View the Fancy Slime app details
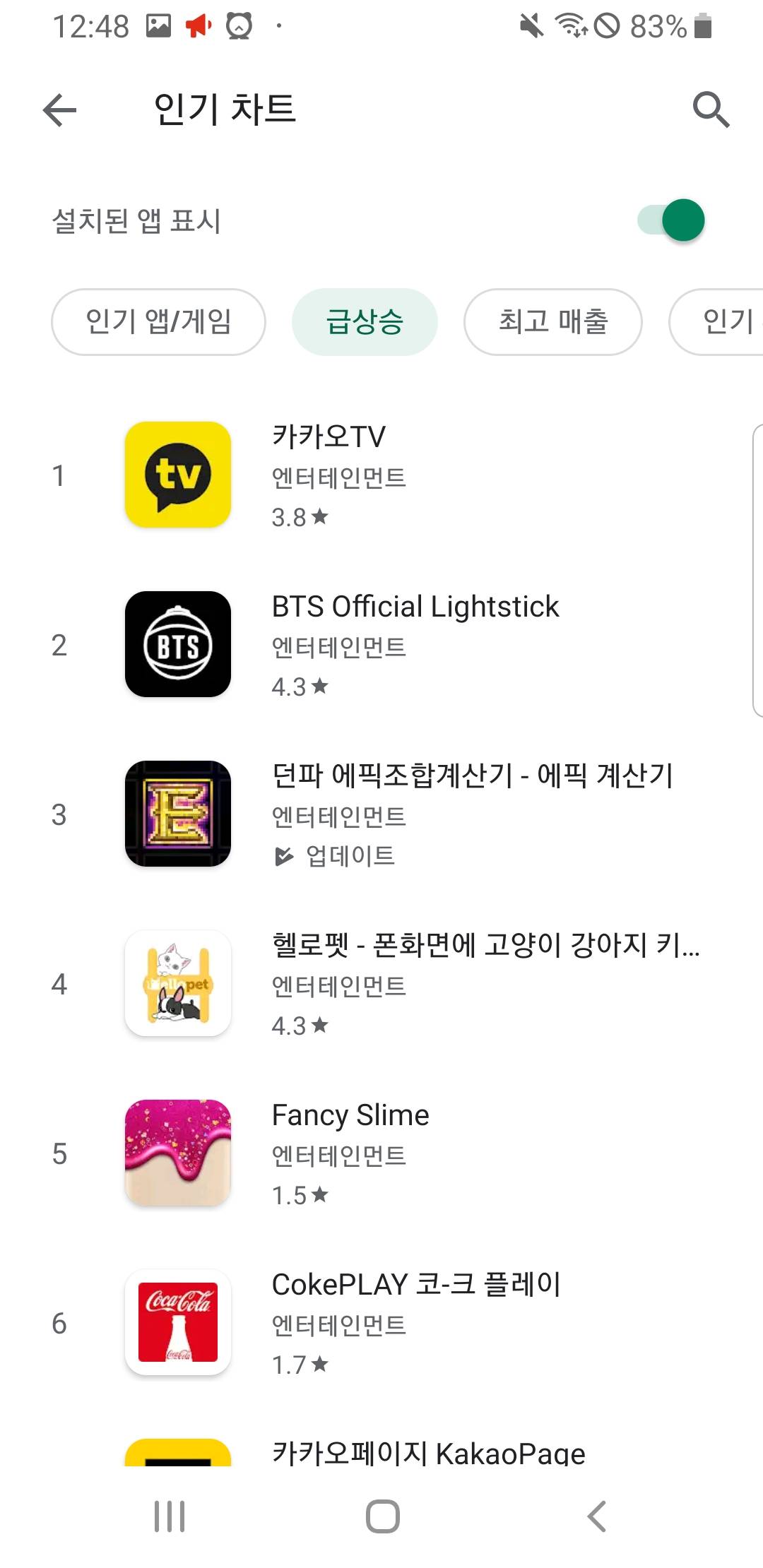Viewport: 763px width, 1568px height. [x=381, y=1153]
